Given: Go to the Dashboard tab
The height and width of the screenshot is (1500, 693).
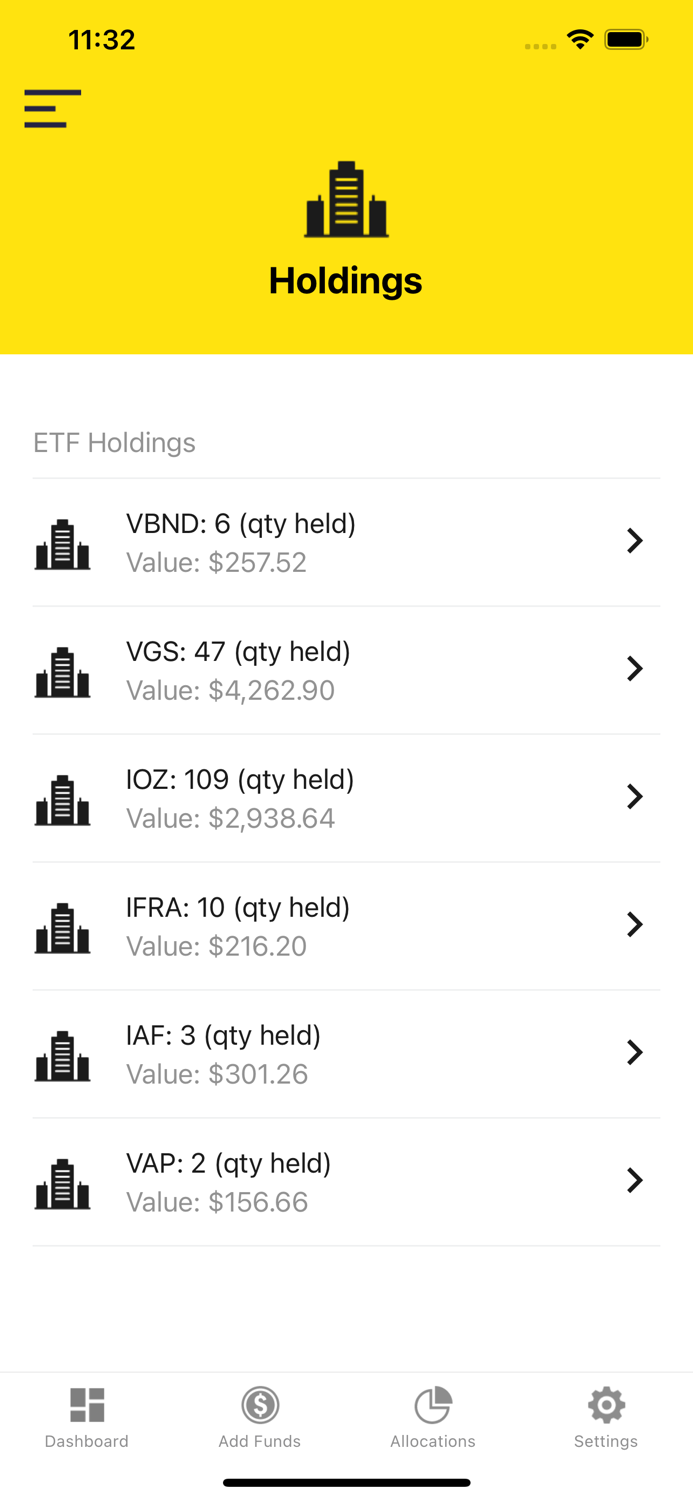Looking at the screenshot, I should pos(87,1418).
